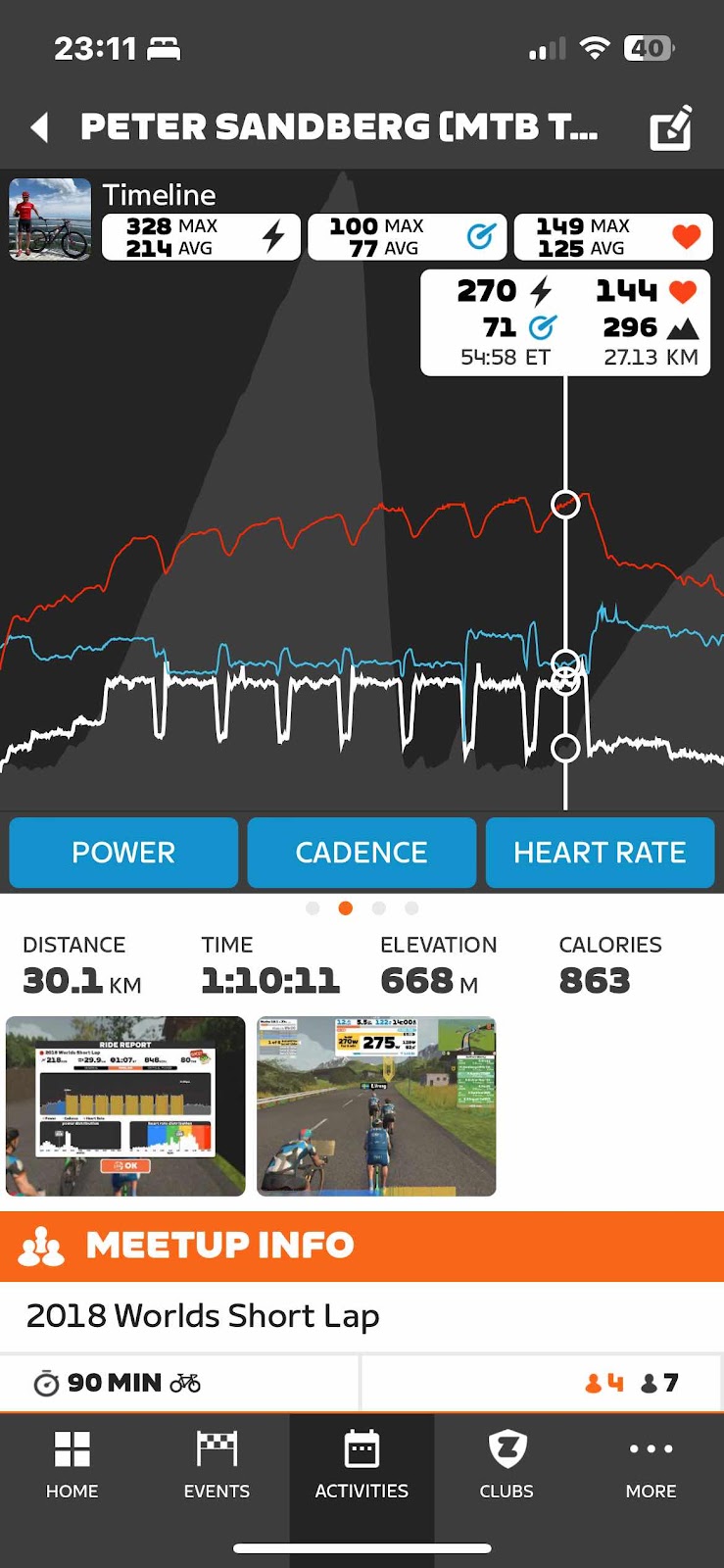
Task: Go back using the arrow
Action: point(40,127)
